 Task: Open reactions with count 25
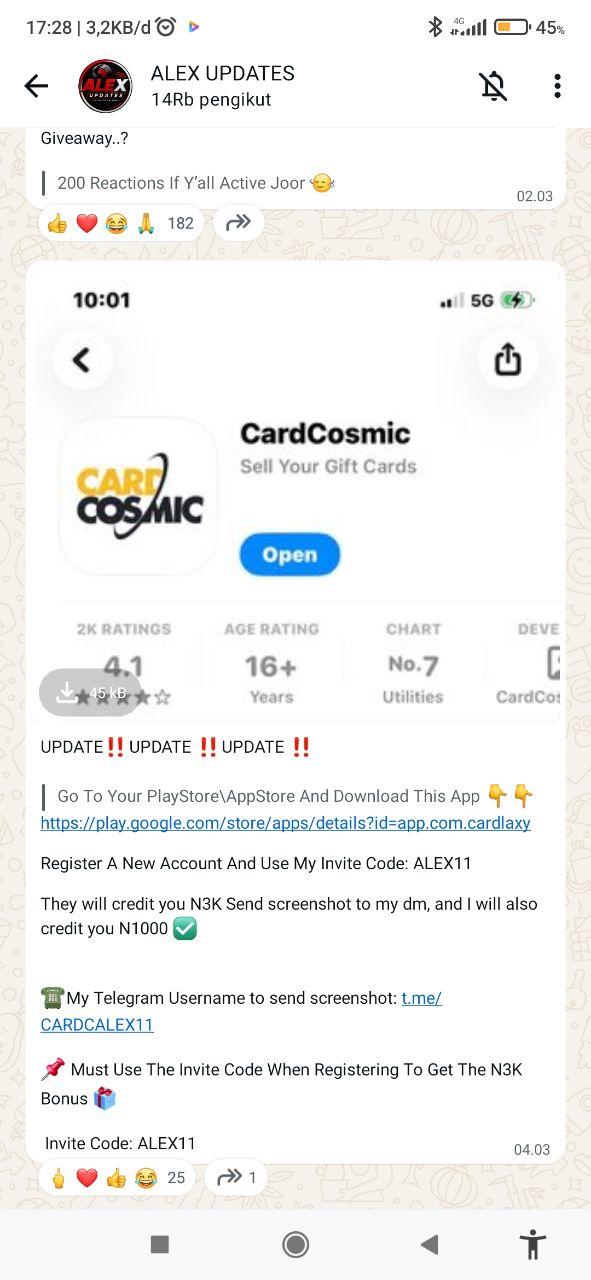(116, 1178)
